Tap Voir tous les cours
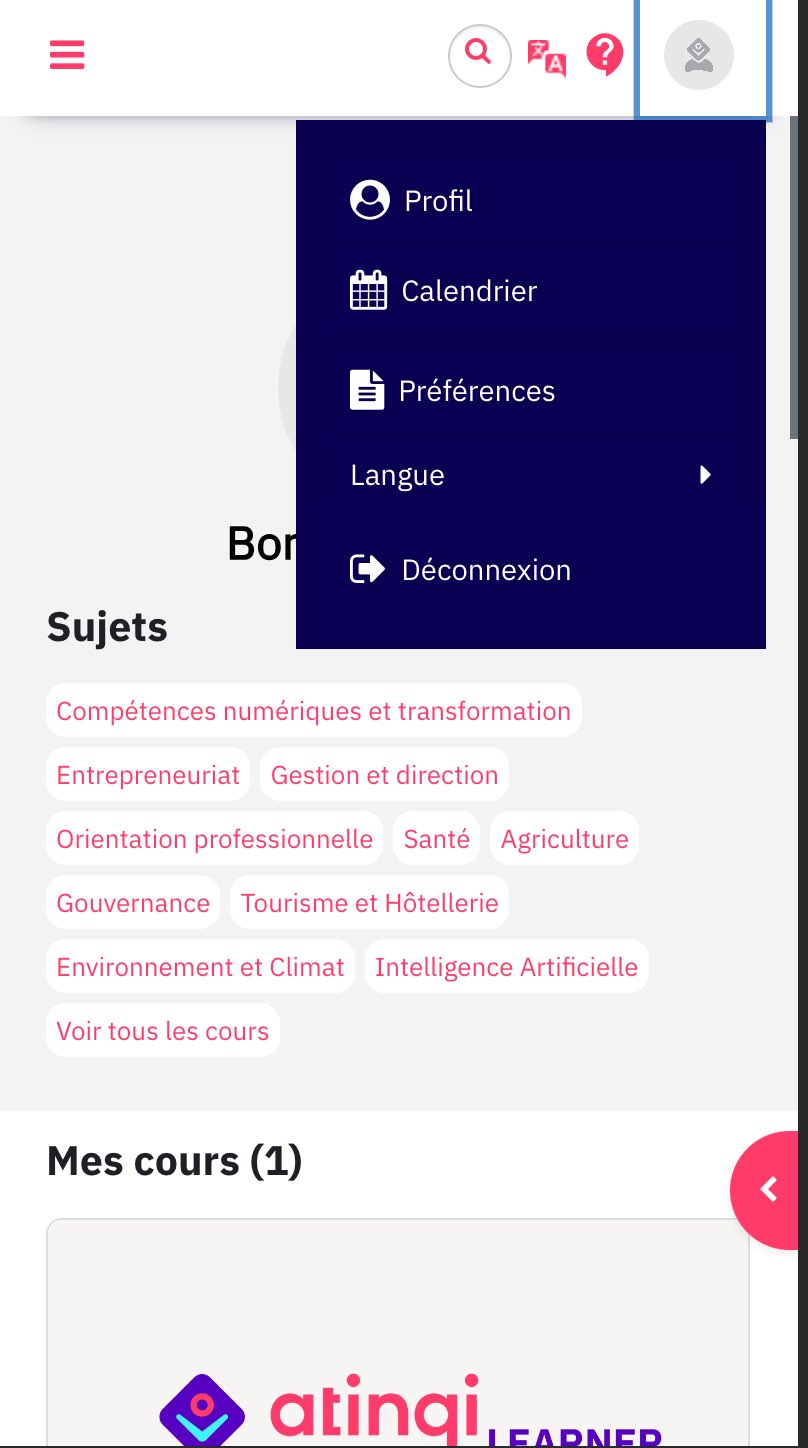Screen dimensions: 808x1448 tap(163, 1031)
